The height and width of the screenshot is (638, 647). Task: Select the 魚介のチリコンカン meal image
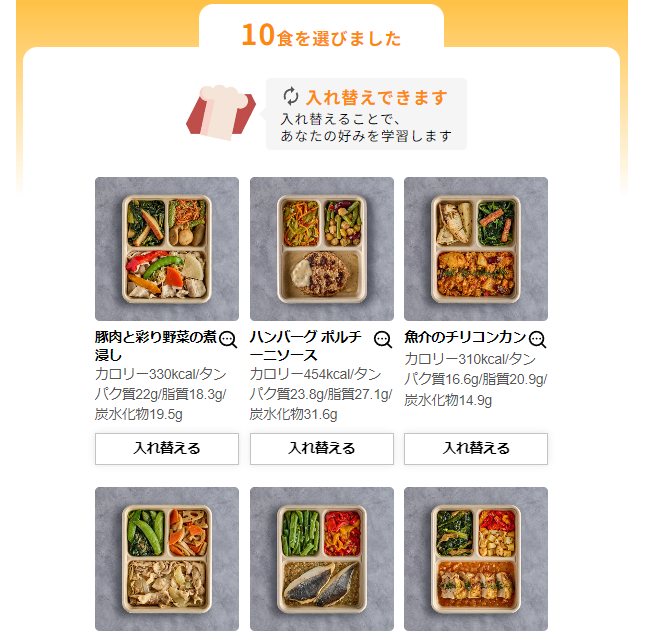pyautogui.click(x=475, y=249)
